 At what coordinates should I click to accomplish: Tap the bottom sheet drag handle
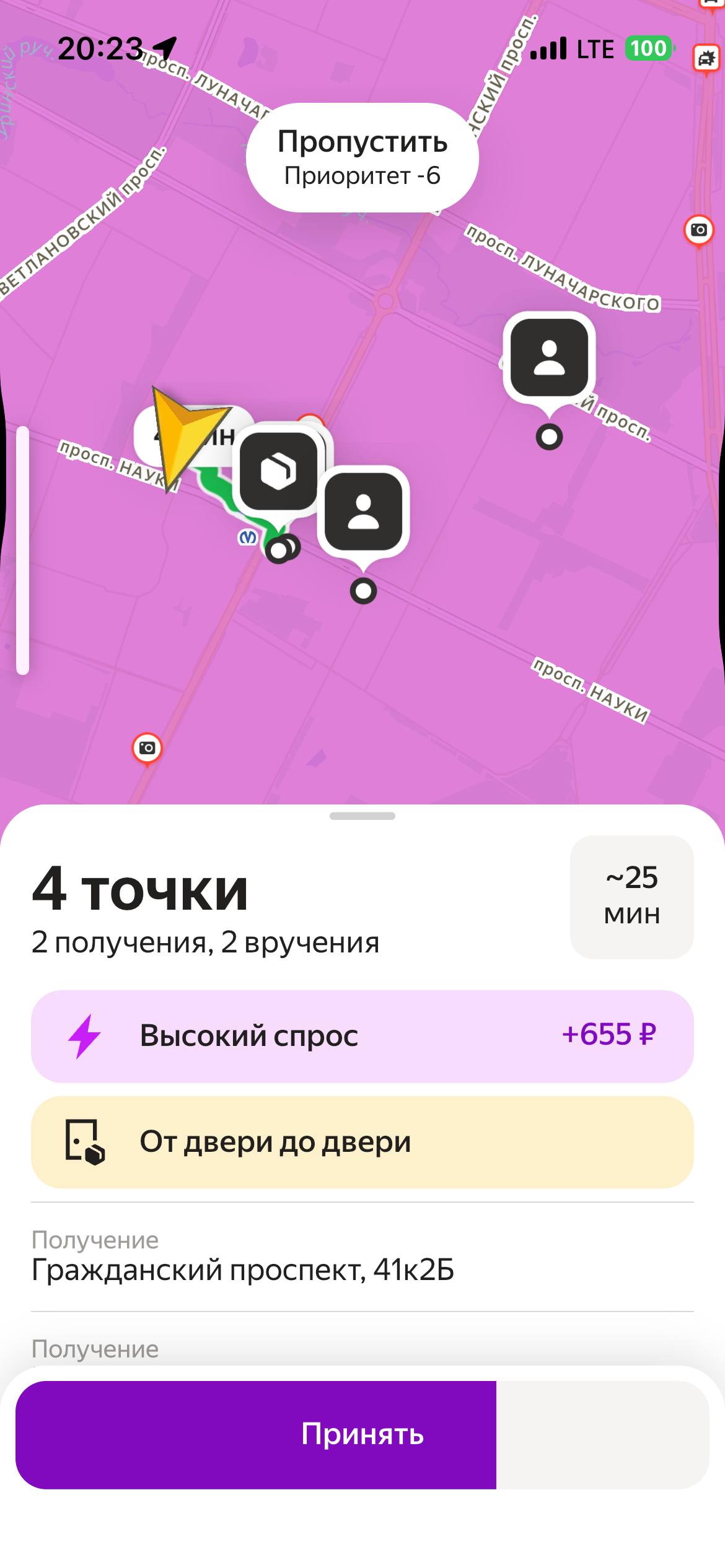click(362, 816)
